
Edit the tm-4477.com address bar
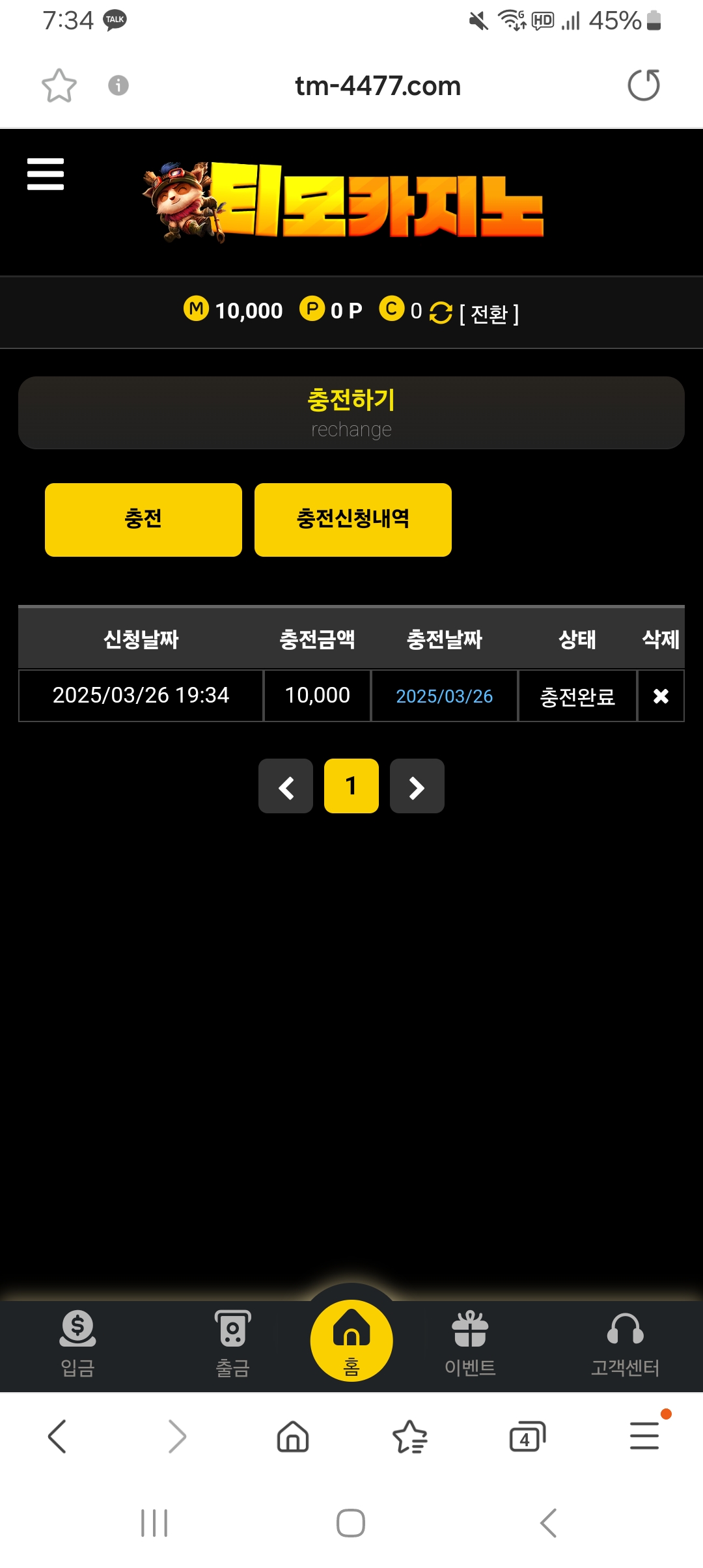(x=378, y=86)
